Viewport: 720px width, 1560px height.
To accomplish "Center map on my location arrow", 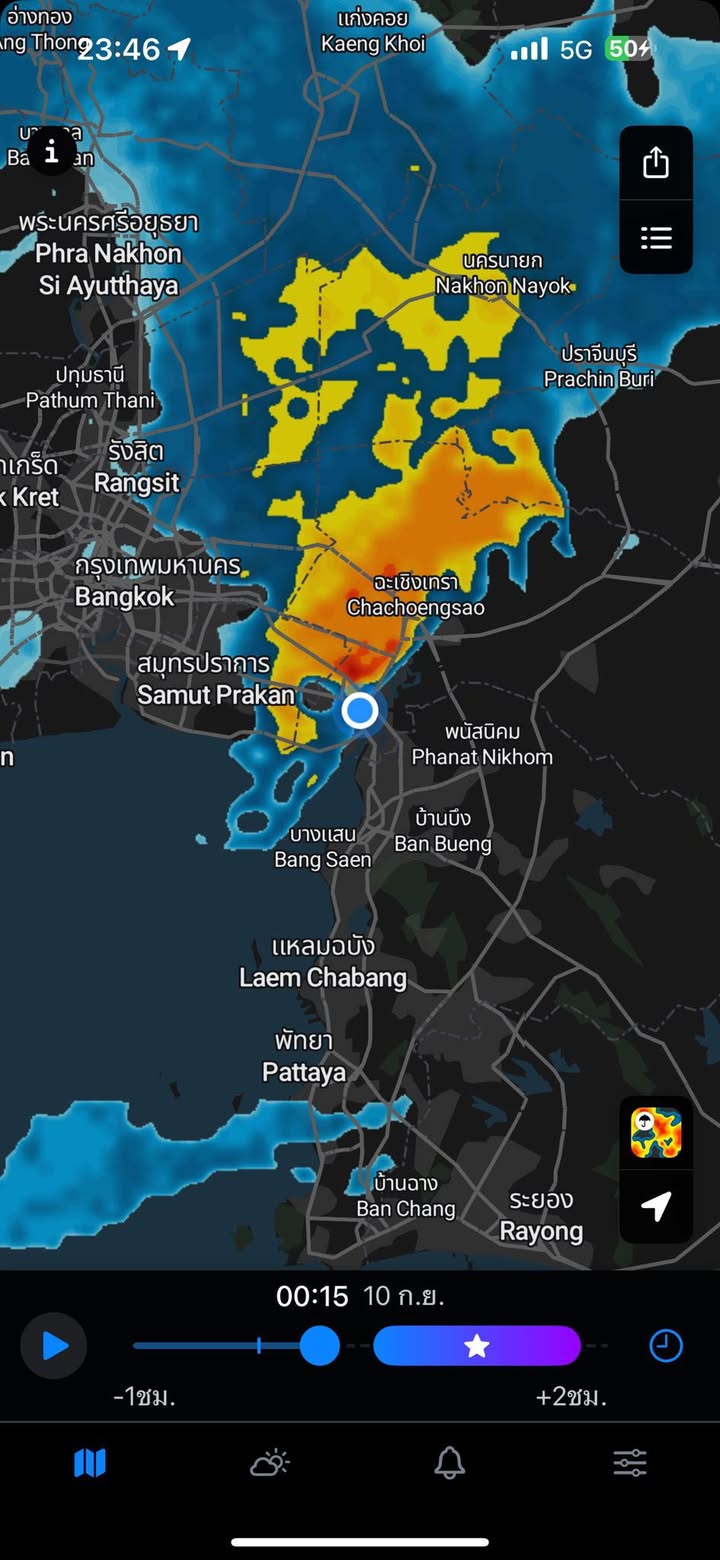I will 656,1206.
